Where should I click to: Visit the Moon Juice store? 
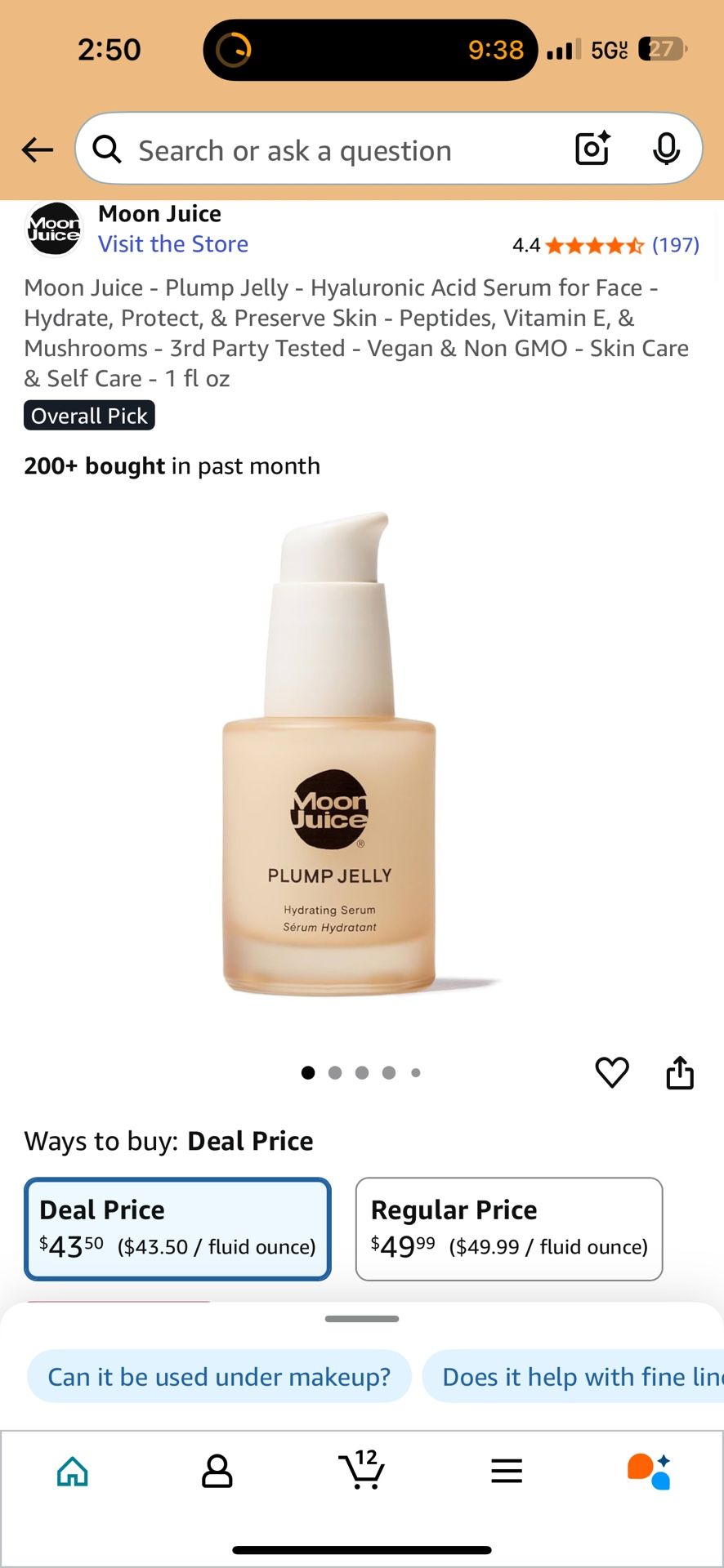coord(173,243)
